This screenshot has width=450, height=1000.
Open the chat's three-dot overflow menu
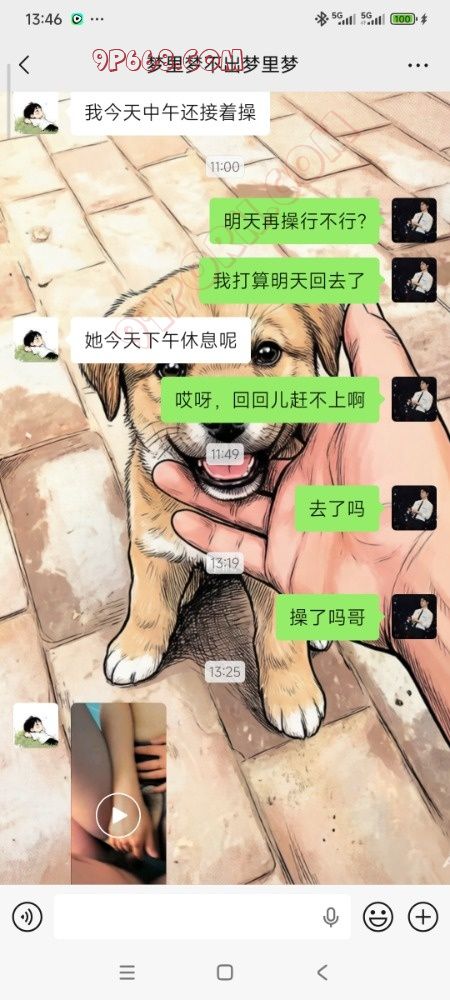417,65
